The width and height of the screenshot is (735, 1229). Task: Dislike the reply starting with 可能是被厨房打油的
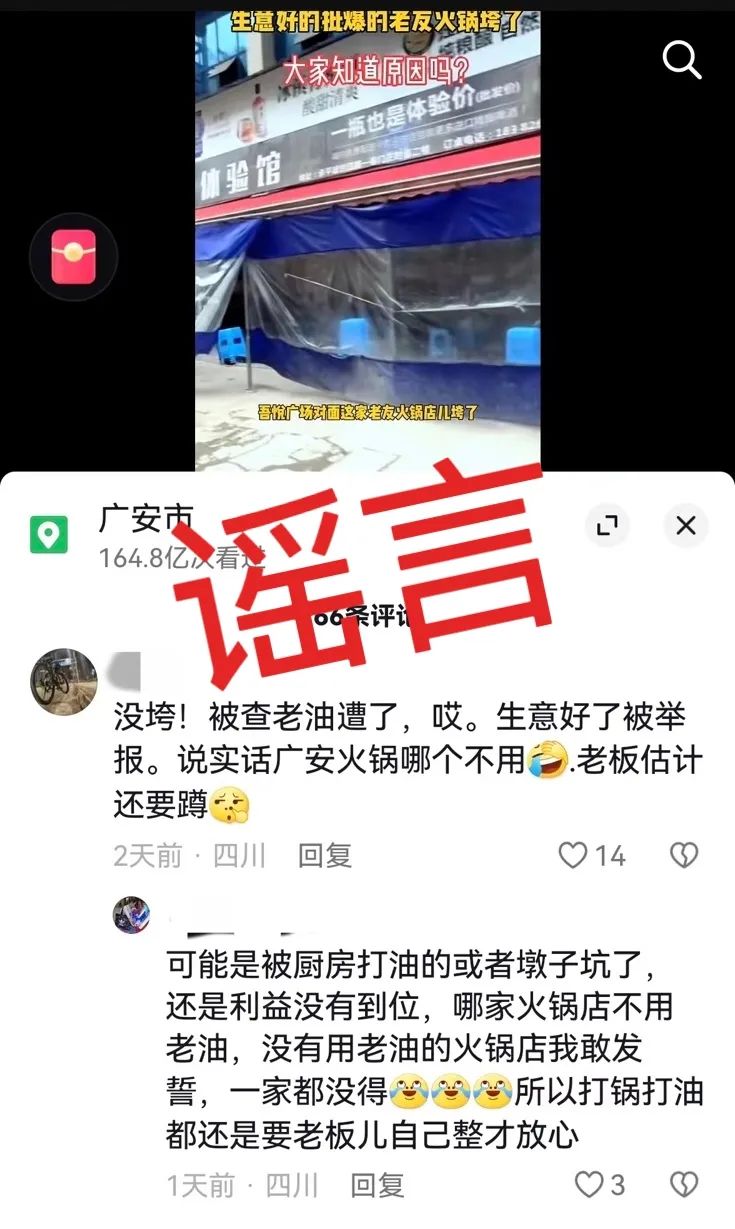[684, 1185]
